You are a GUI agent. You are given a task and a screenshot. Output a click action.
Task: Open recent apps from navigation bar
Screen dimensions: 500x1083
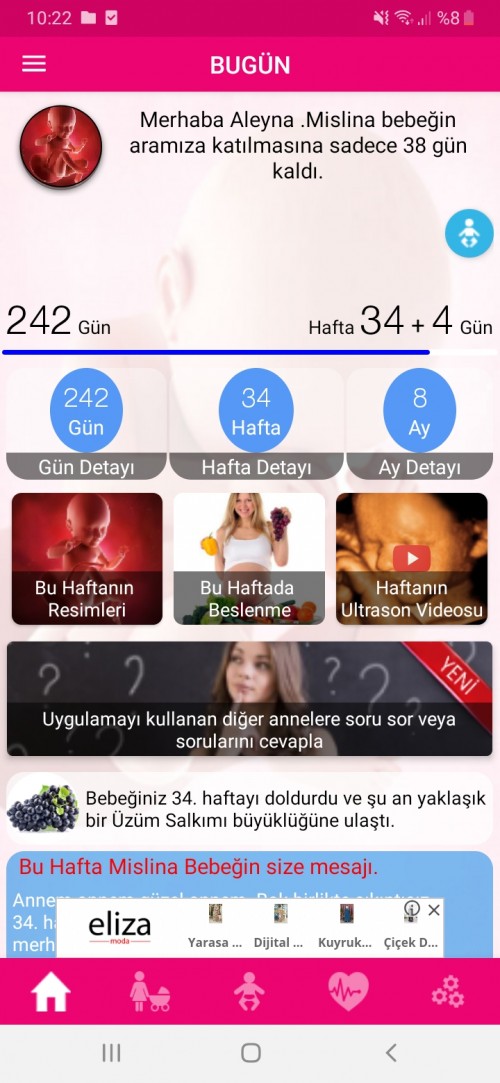(111, 1053)
